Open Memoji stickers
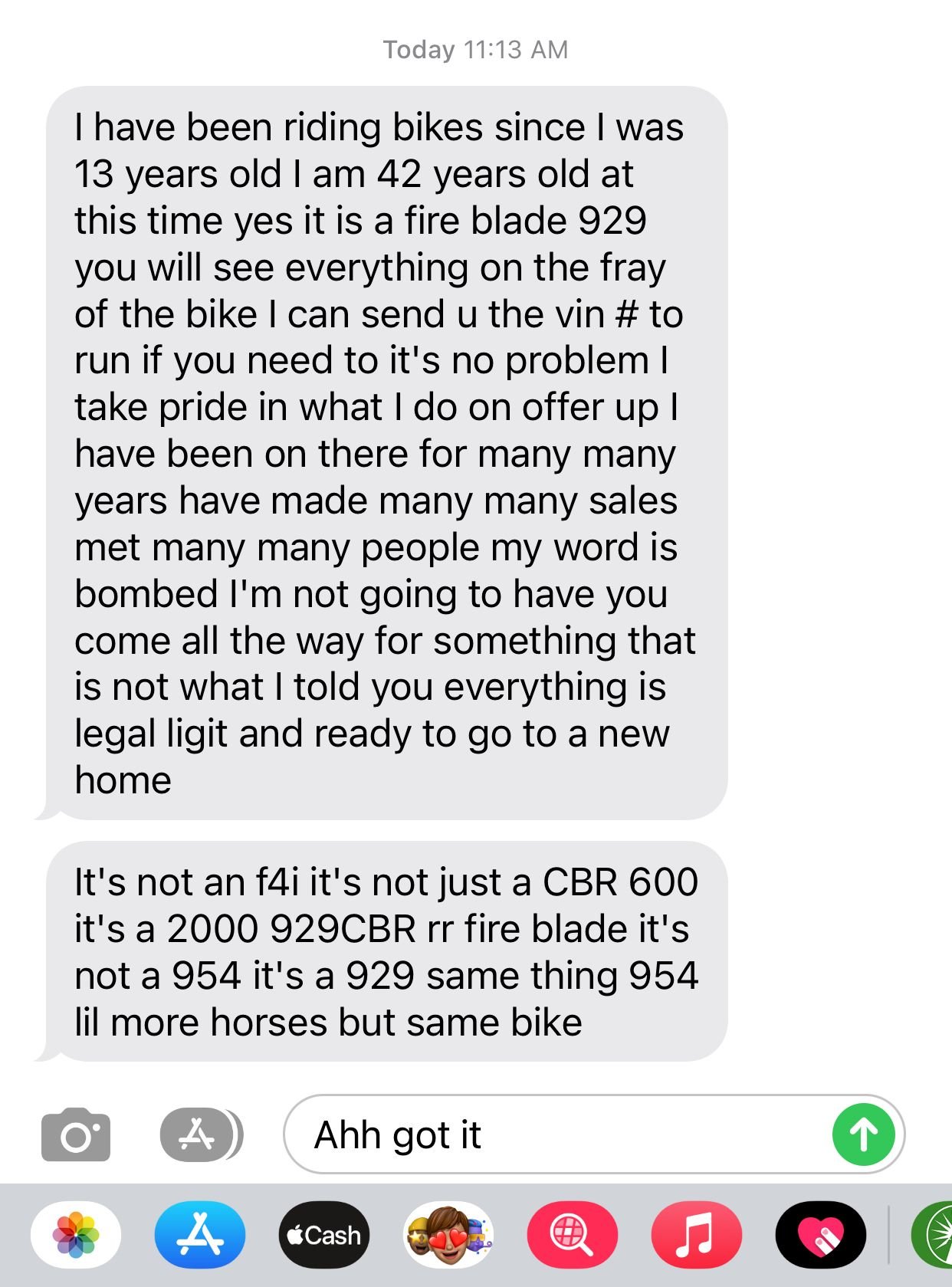This screenshot has width=952, height=1287. (x=448, y=1235)
